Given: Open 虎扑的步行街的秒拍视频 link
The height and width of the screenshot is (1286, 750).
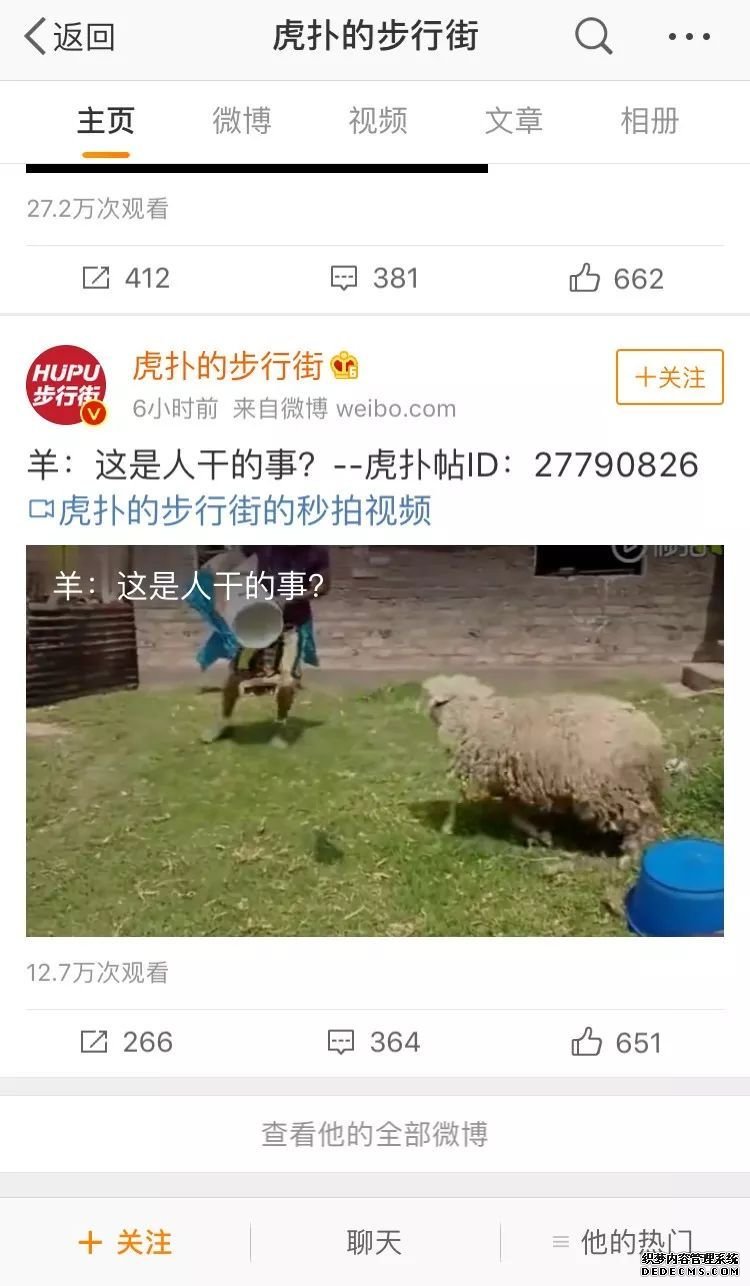Looking at the screenshot, I should pyautogui.click(x=230, y=511).
